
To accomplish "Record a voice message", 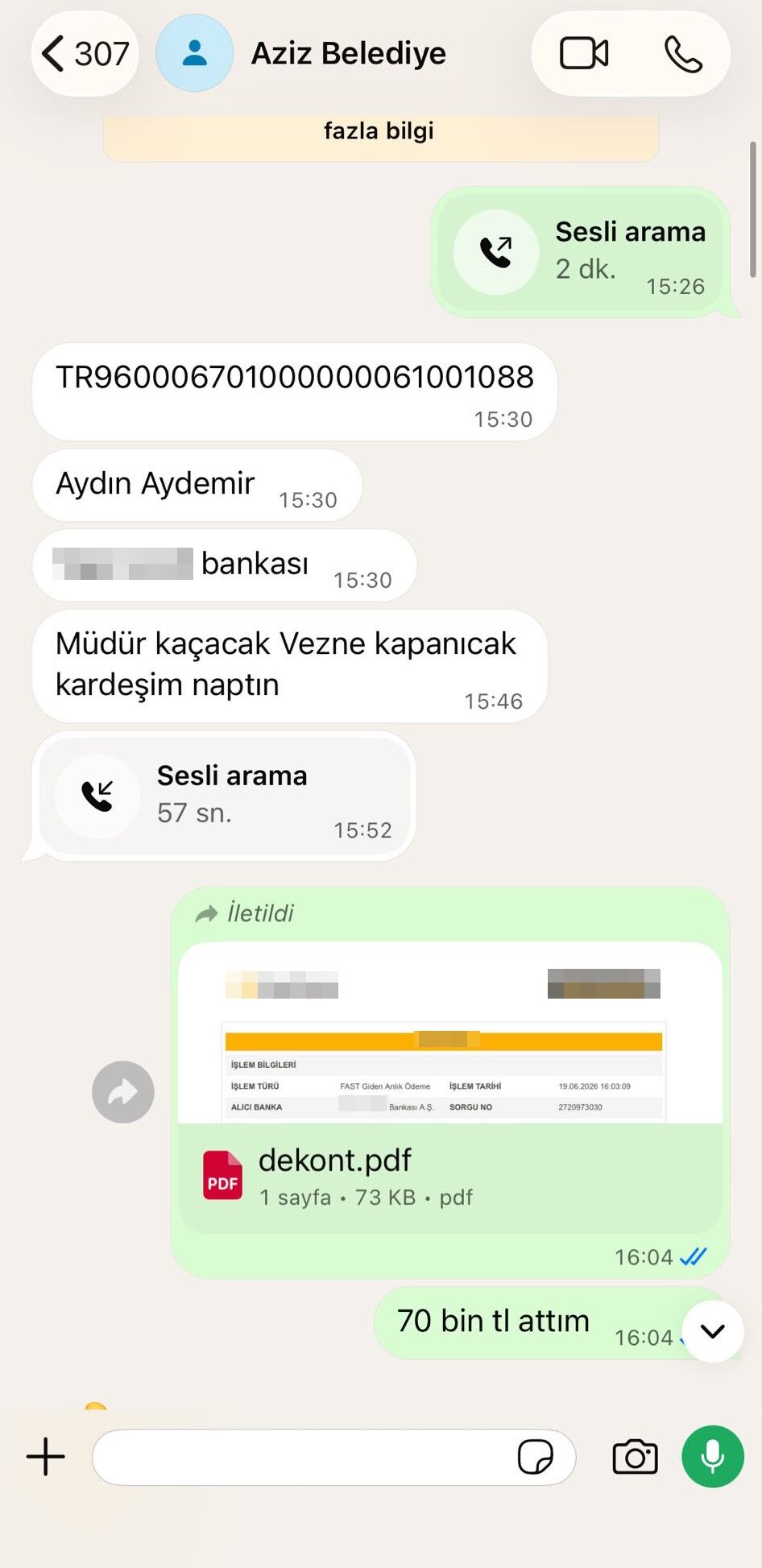I will (x=713, y=1457).
